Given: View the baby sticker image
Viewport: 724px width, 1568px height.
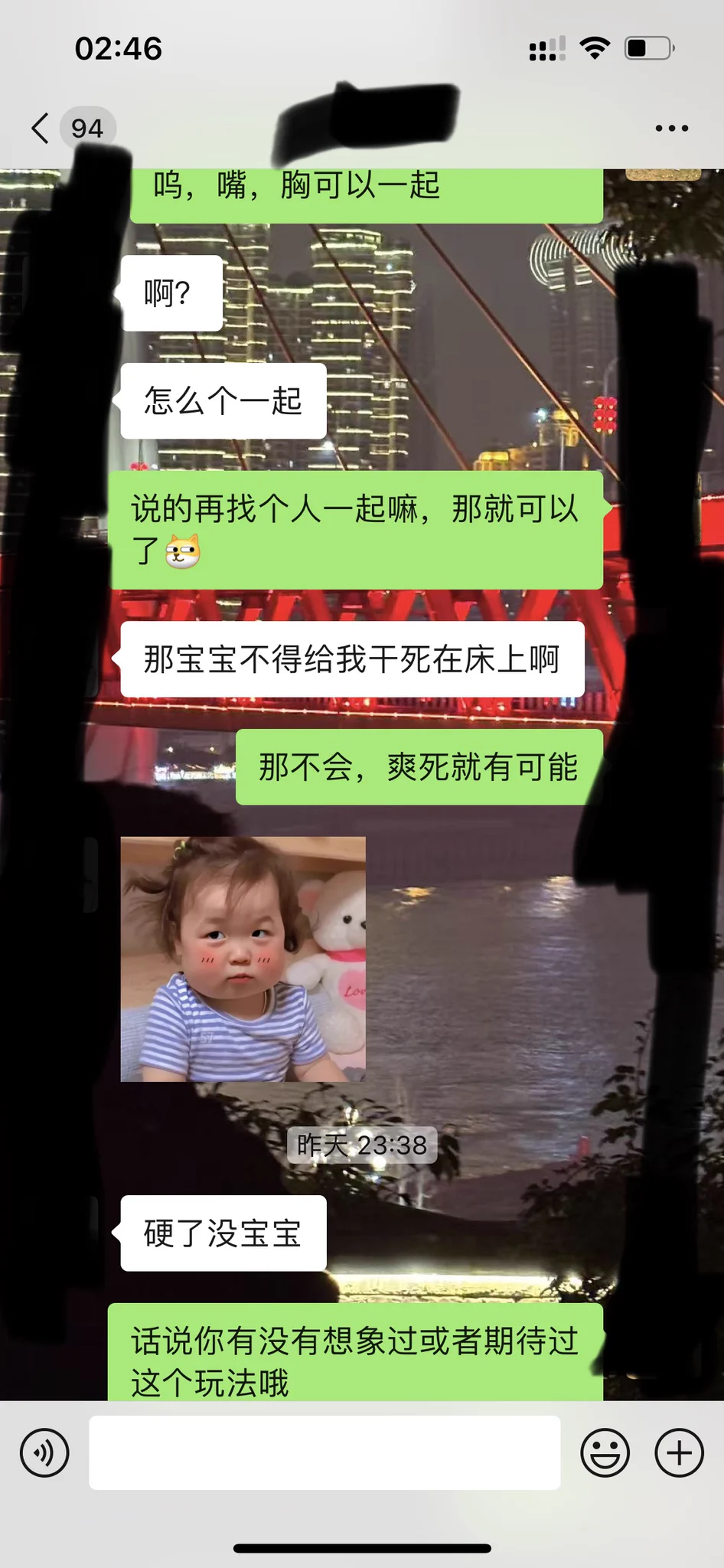Looking at the screenshot, I should (x=243, y=959).
